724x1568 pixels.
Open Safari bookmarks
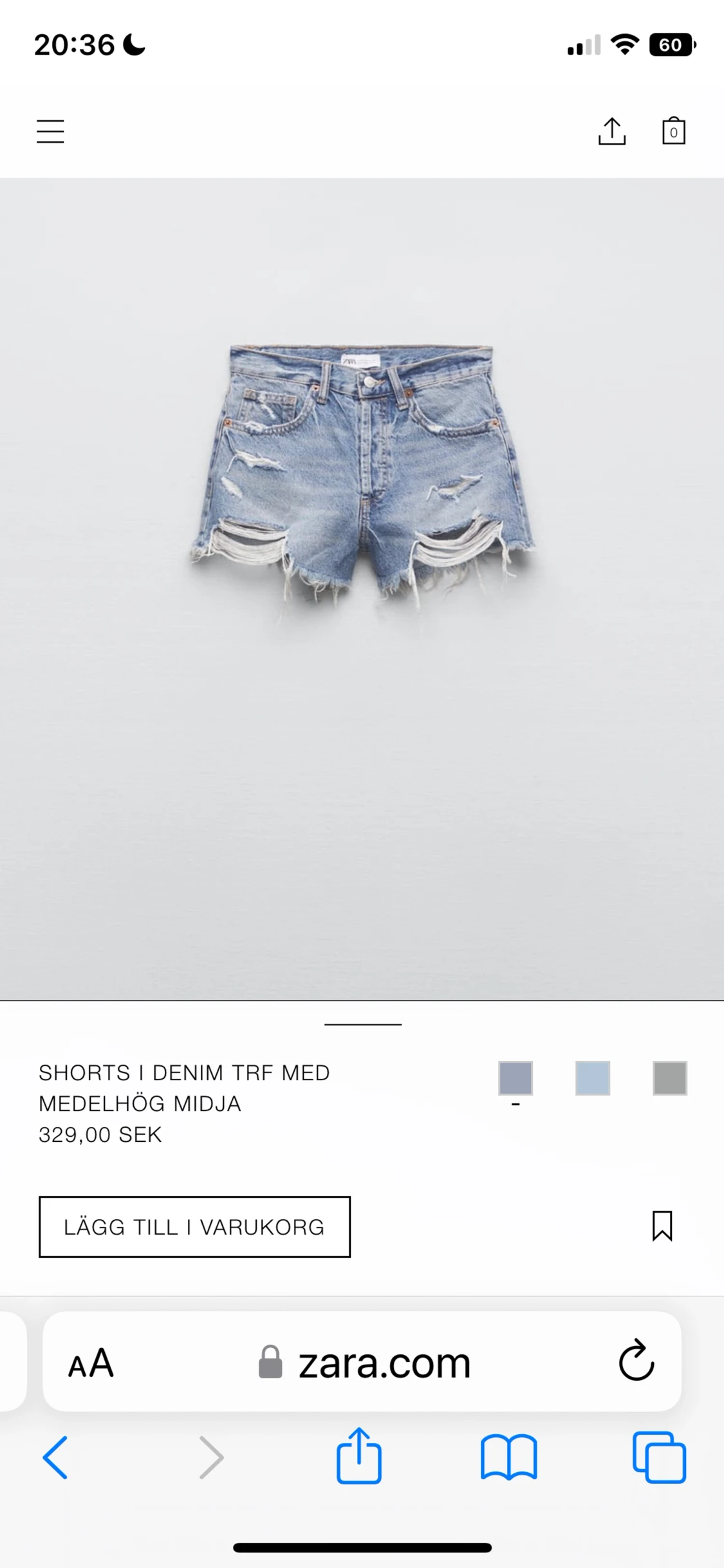(x=509, y=1458)
